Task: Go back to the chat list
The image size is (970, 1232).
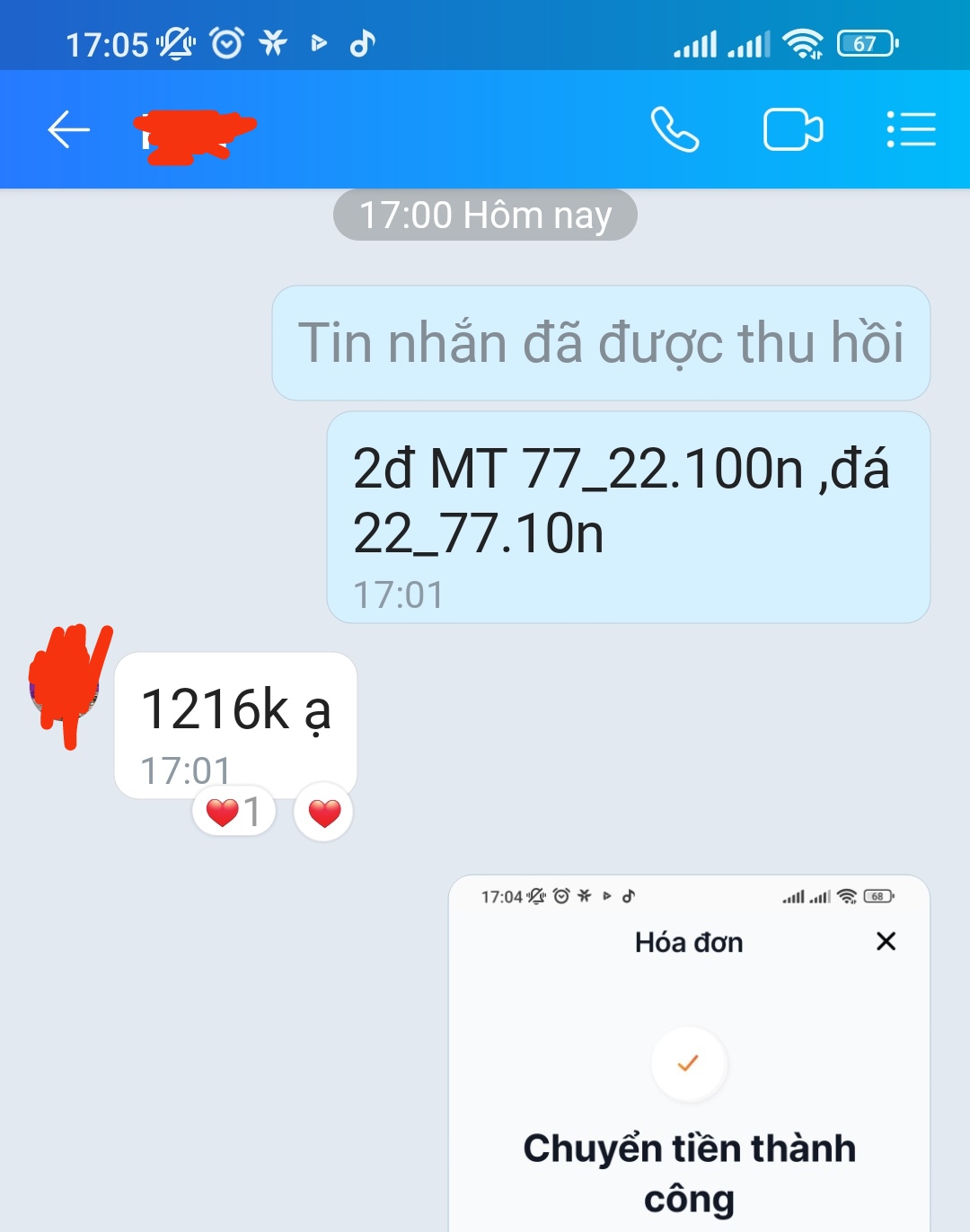Action: pyautogui.click(x=69, y=130)
